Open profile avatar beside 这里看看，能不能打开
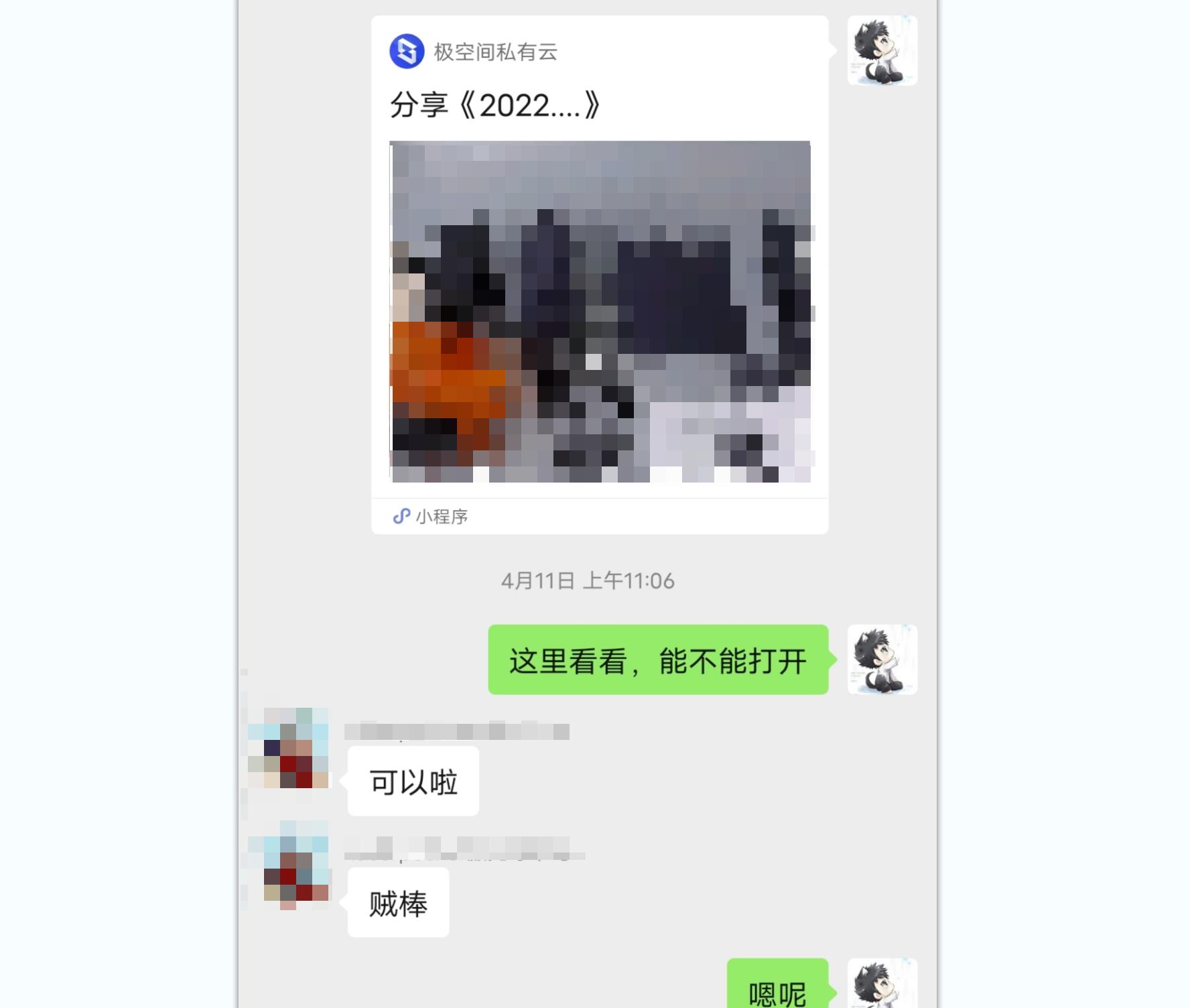 pyautogui.click(x=882, y=659)
